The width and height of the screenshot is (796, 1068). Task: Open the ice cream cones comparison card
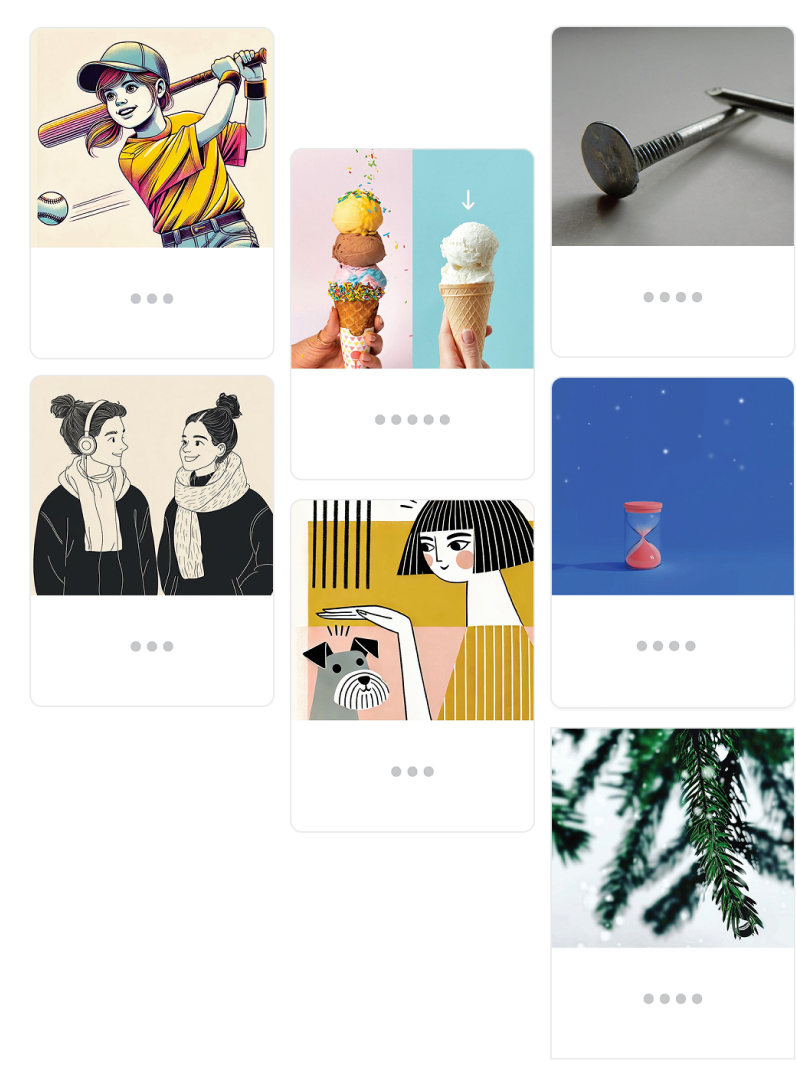[x=412, y=259]
